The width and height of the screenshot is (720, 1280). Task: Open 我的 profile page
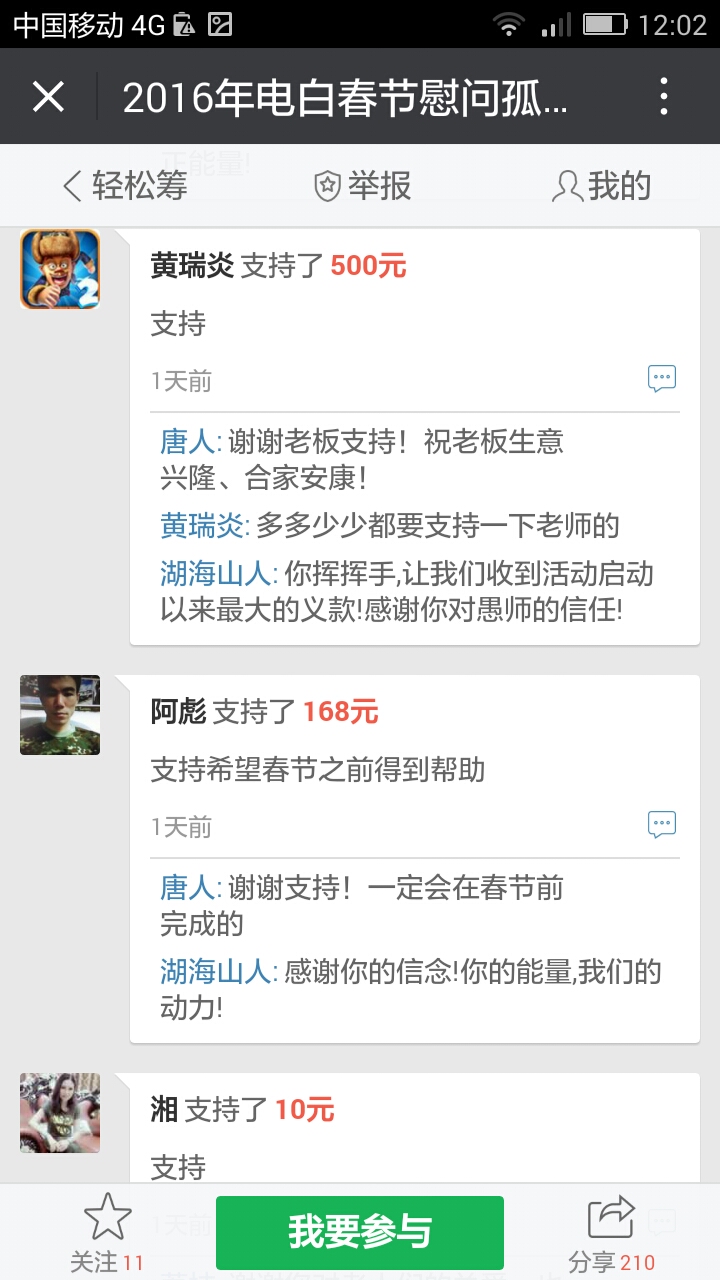[x=602, y=186]
